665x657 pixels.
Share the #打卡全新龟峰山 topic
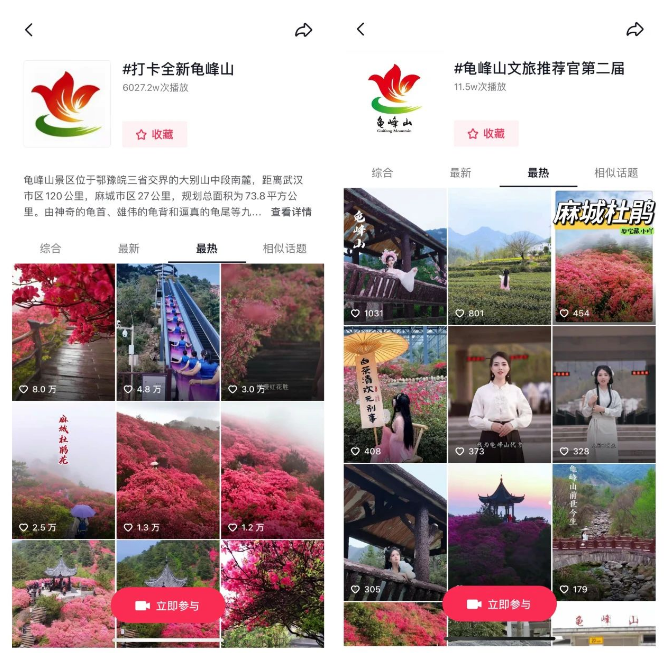[x=303, y=30]
